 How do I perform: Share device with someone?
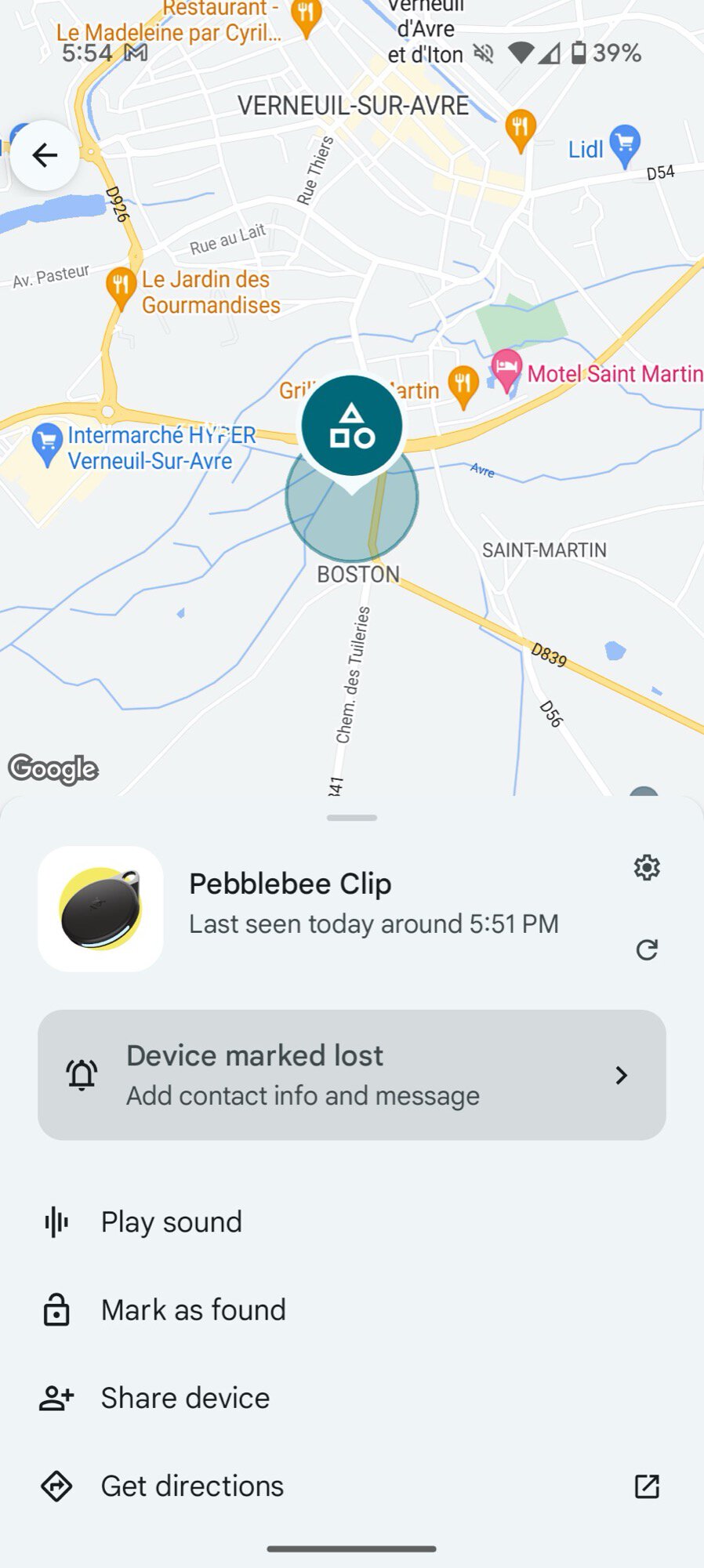[185, 1398]
